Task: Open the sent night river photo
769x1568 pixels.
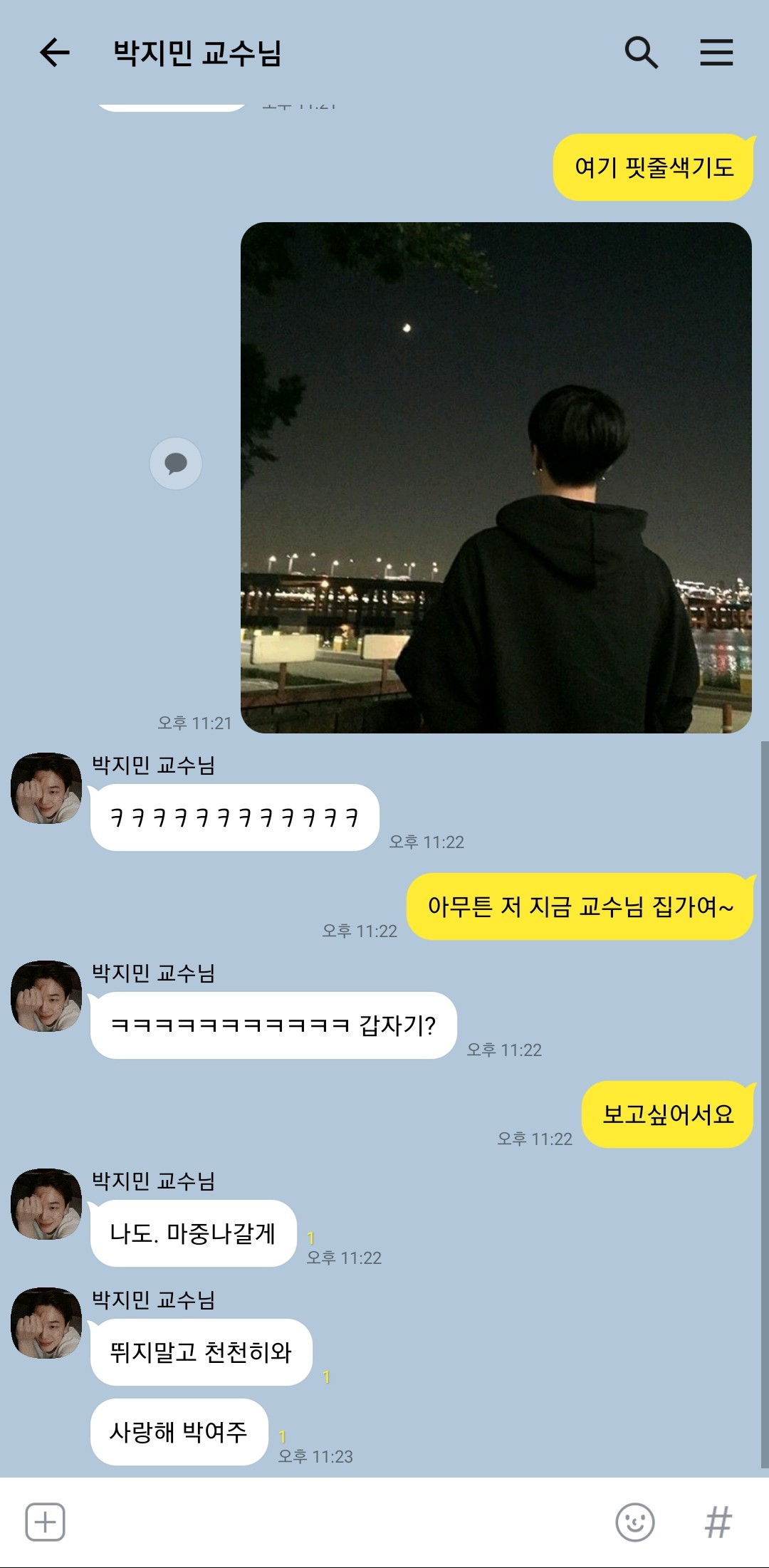Action: click(x=496, y=477)
